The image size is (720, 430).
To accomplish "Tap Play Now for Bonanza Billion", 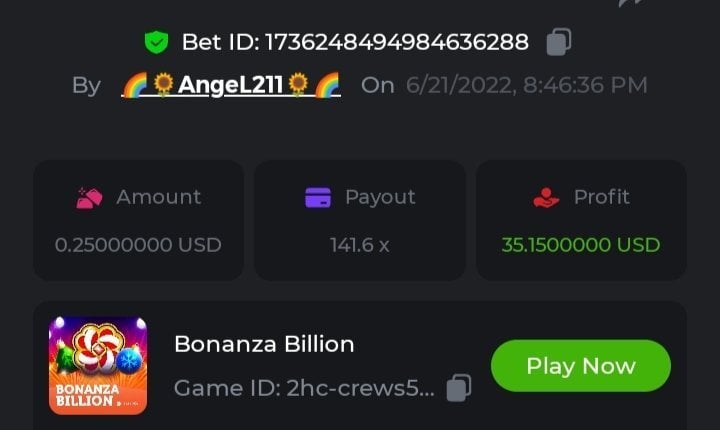I will point(580,366).
